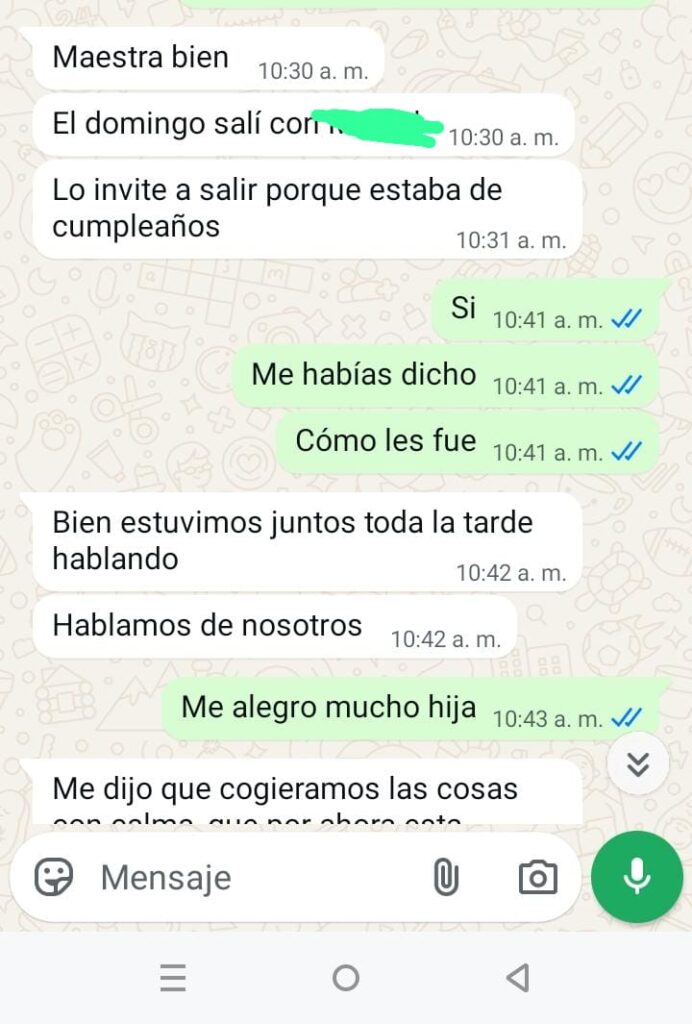
Task: Tap the system back button
Action: click(x=517, y=978)
